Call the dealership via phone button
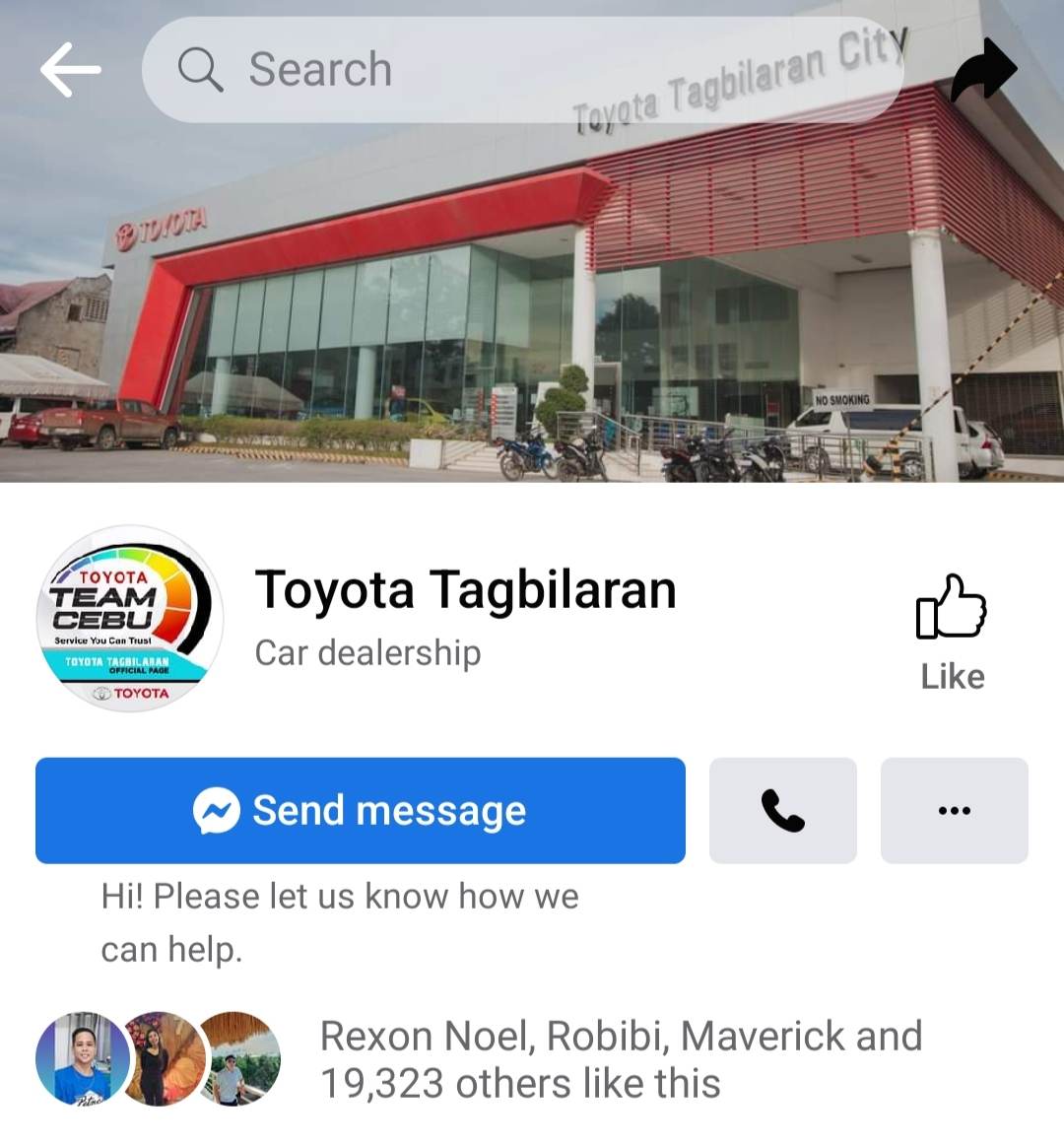 pos(783,811)
